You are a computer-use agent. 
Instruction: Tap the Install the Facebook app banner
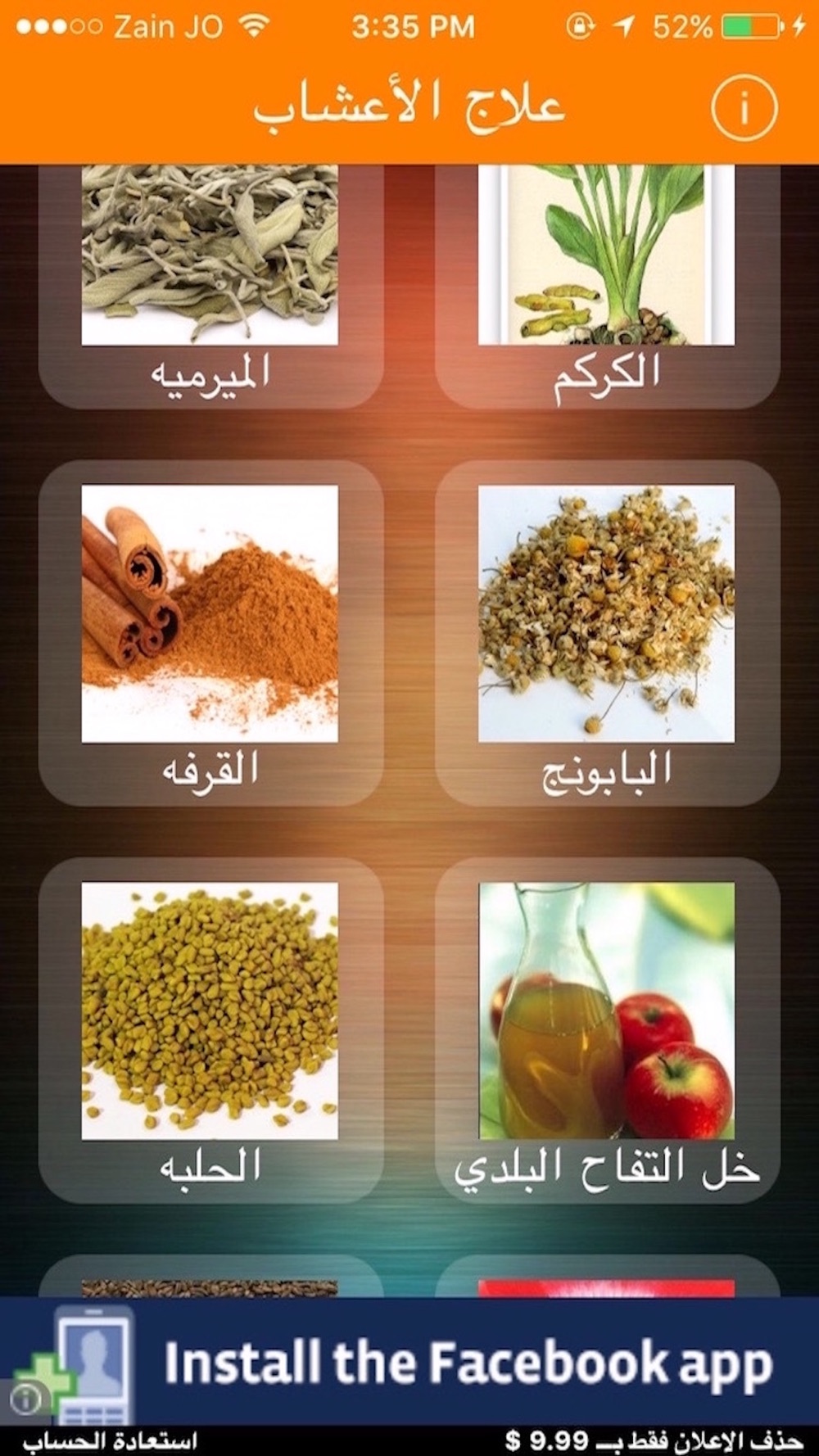pos(409,1361)
